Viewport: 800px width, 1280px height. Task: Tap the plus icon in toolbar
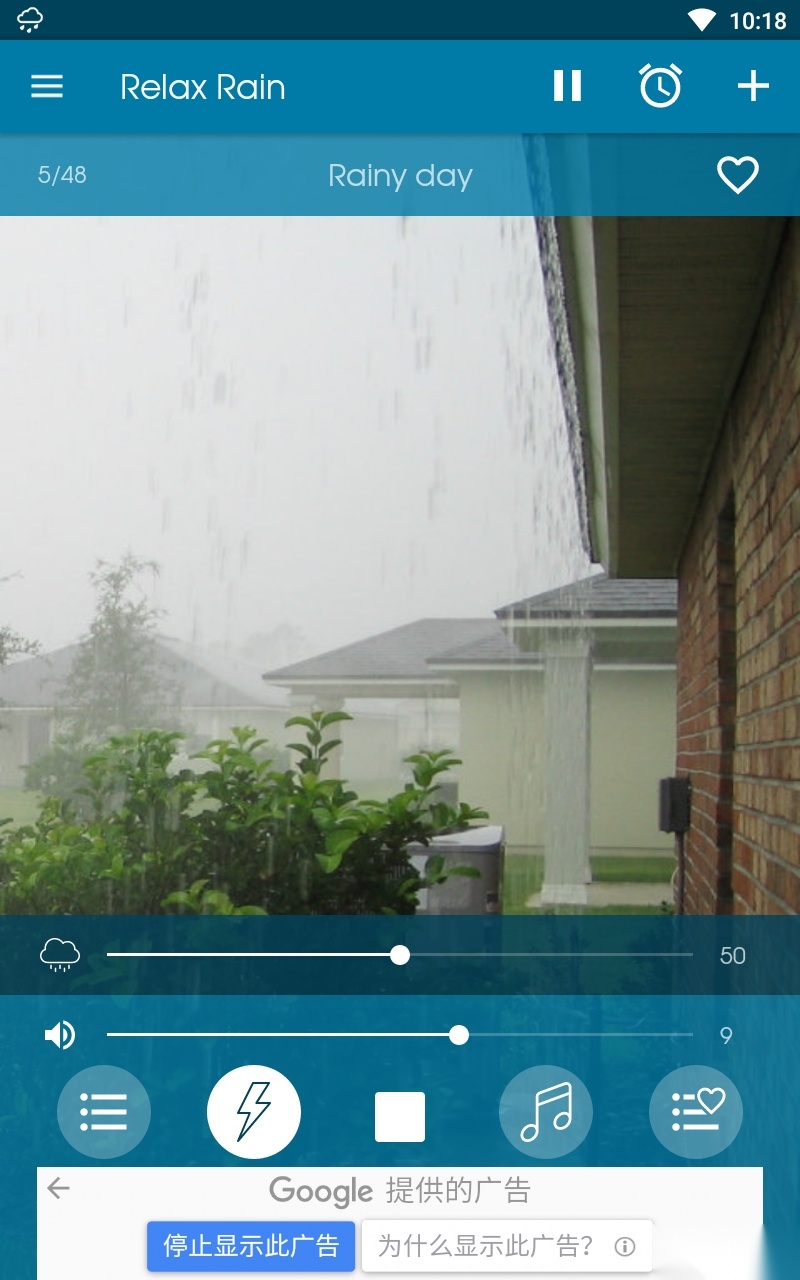tap(753, 87)
